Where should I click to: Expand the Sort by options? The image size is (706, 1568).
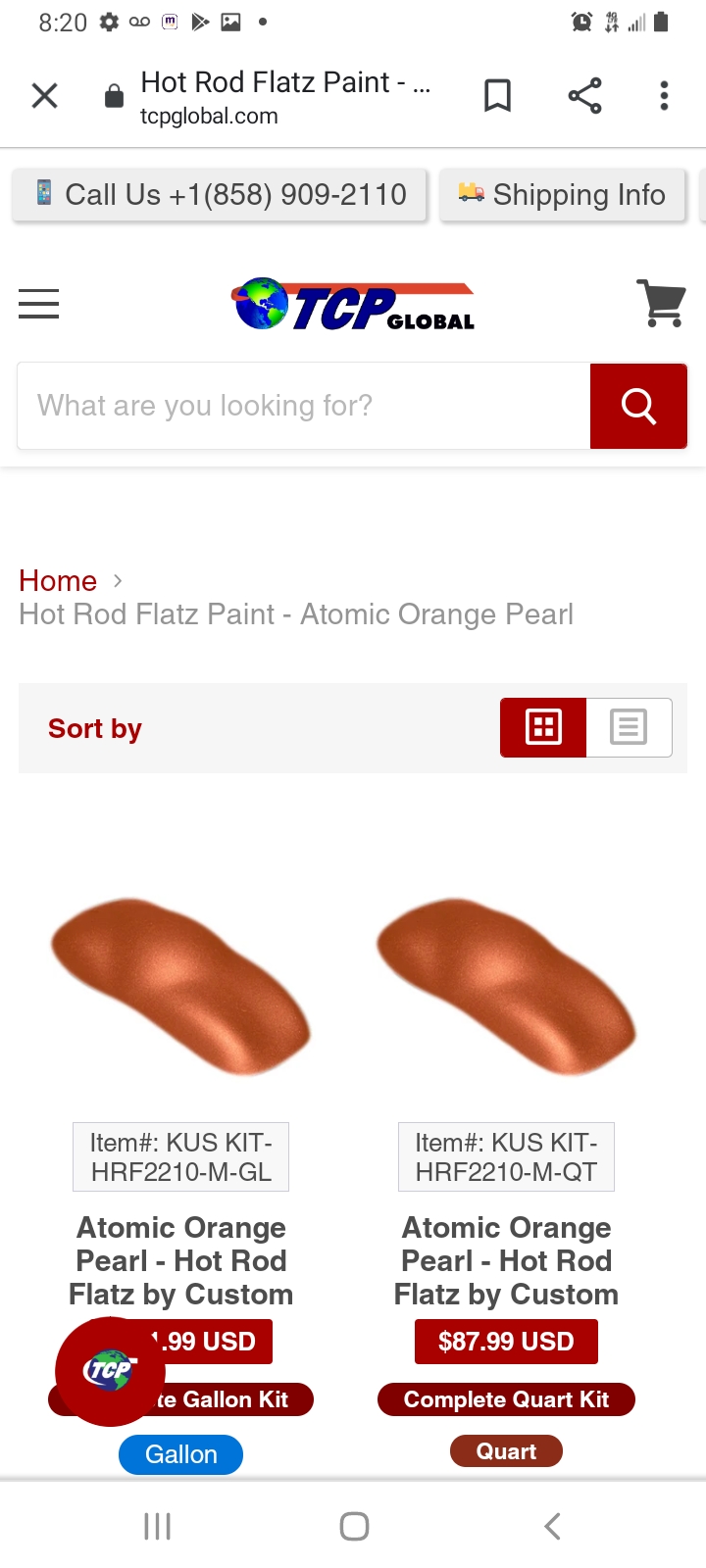(95, 729)
